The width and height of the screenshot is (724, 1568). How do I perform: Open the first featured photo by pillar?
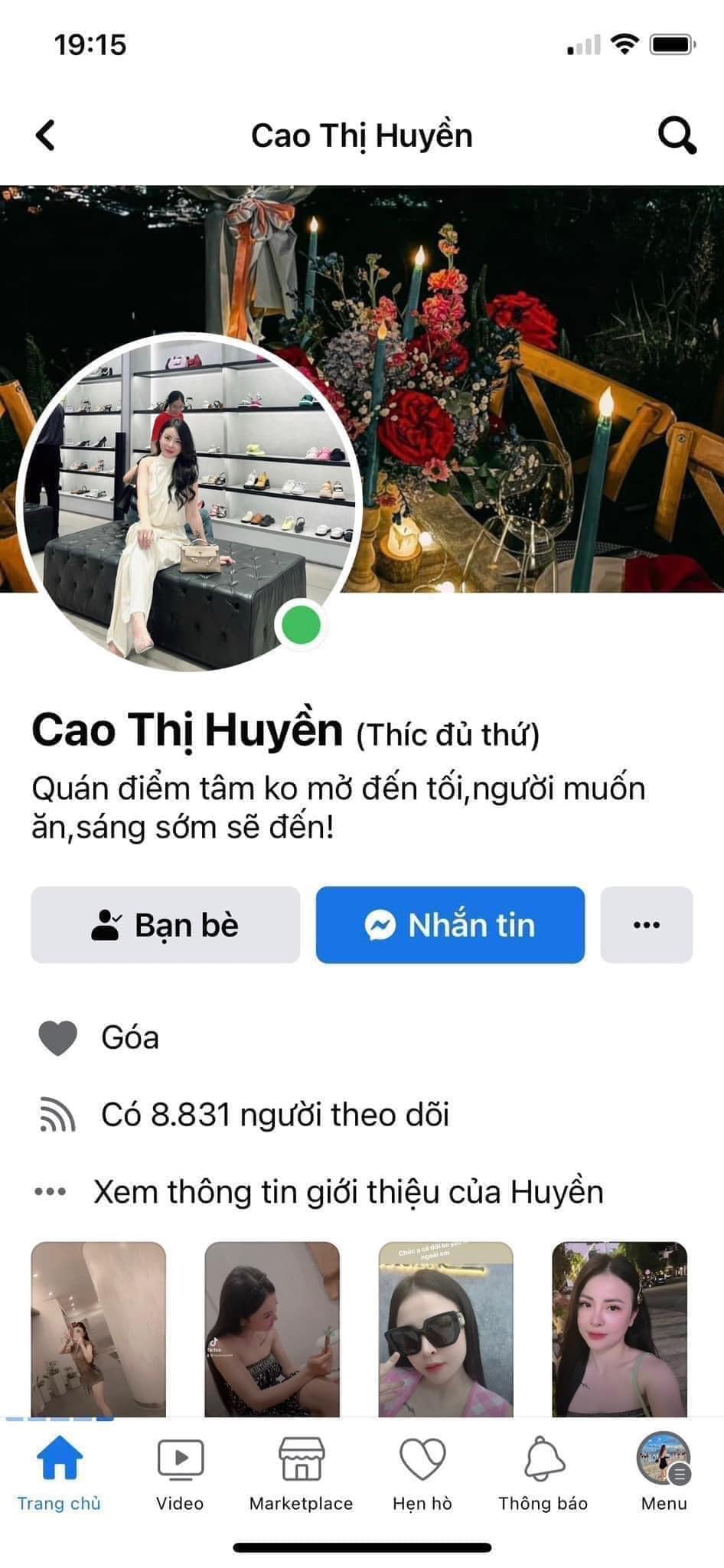98,1328
